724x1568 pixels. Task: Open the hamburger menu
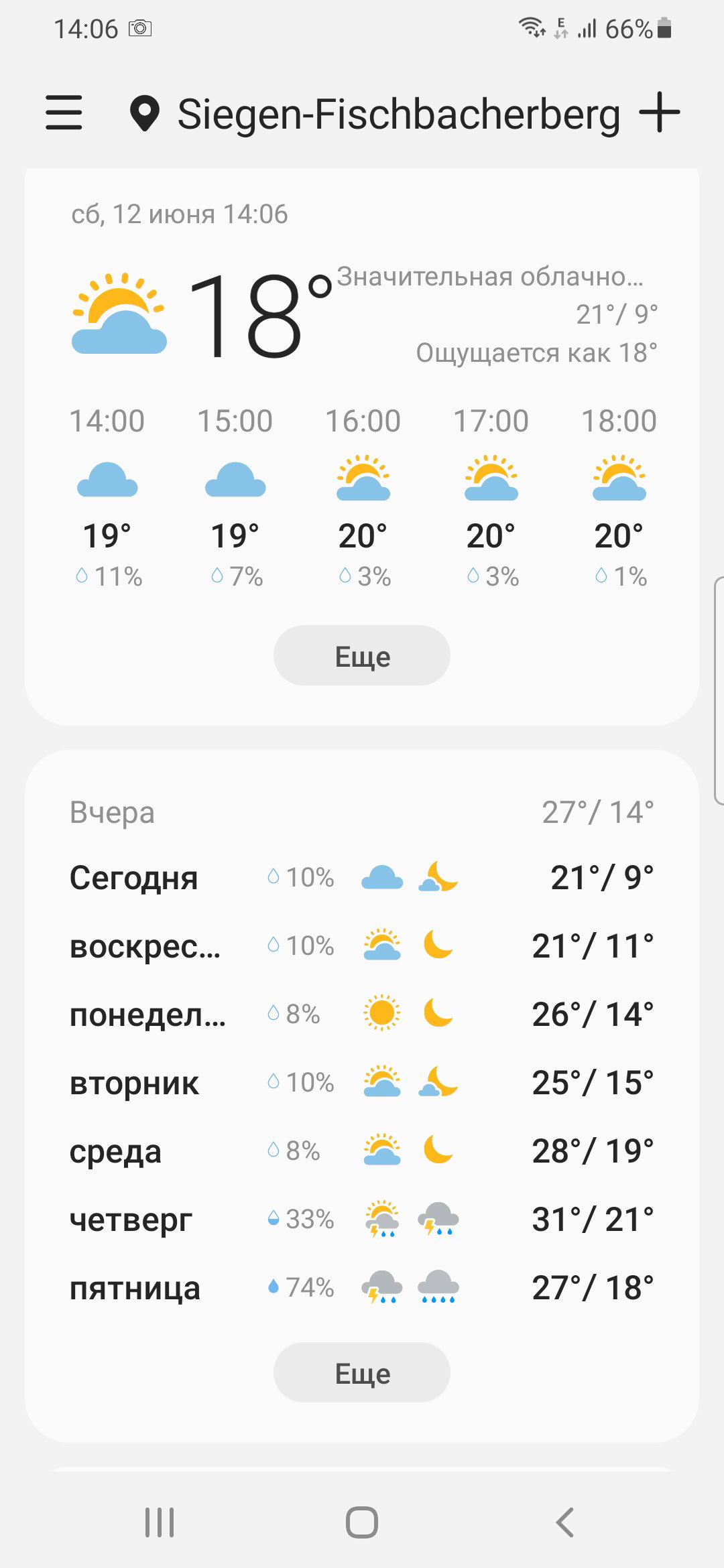pyautogui.click(x=64, y=113)
